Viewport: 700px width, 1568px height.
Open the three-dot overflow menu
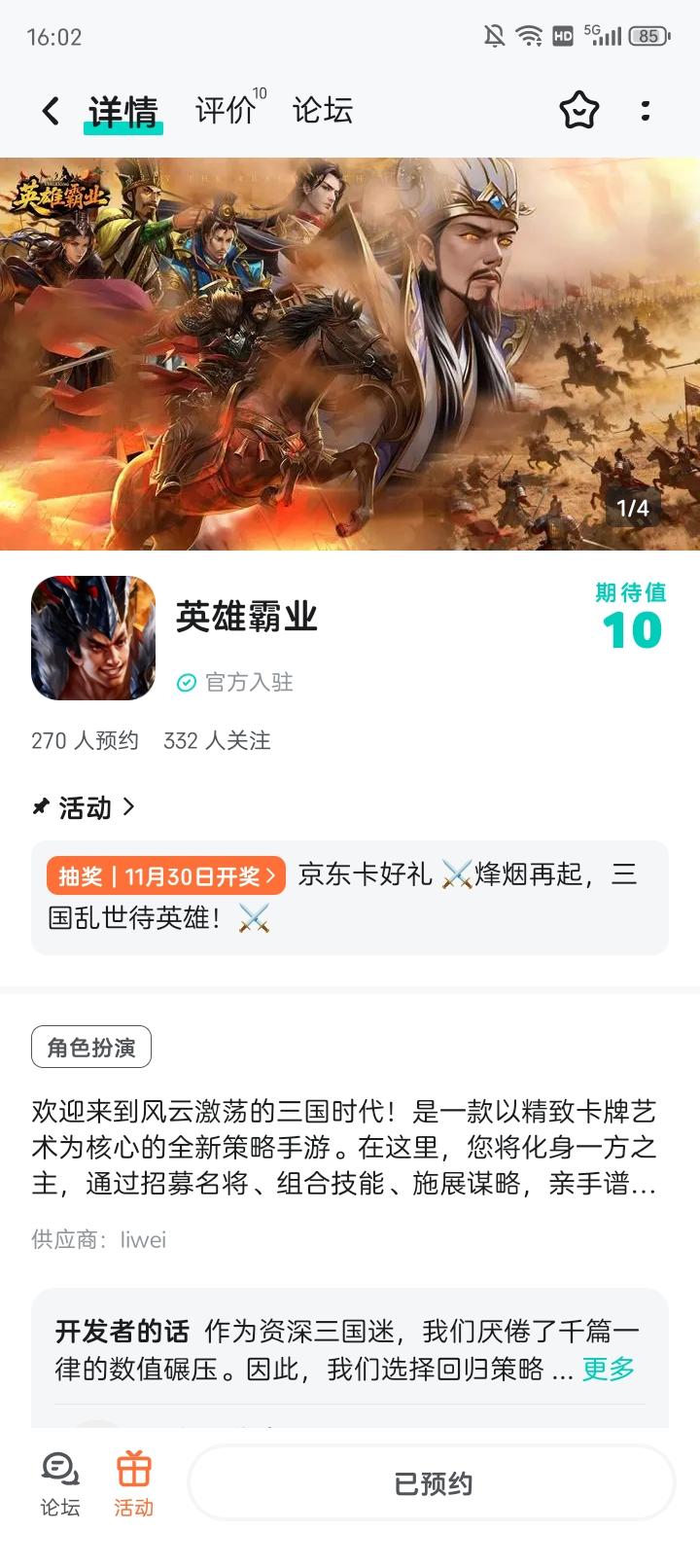tap(645, 112)
